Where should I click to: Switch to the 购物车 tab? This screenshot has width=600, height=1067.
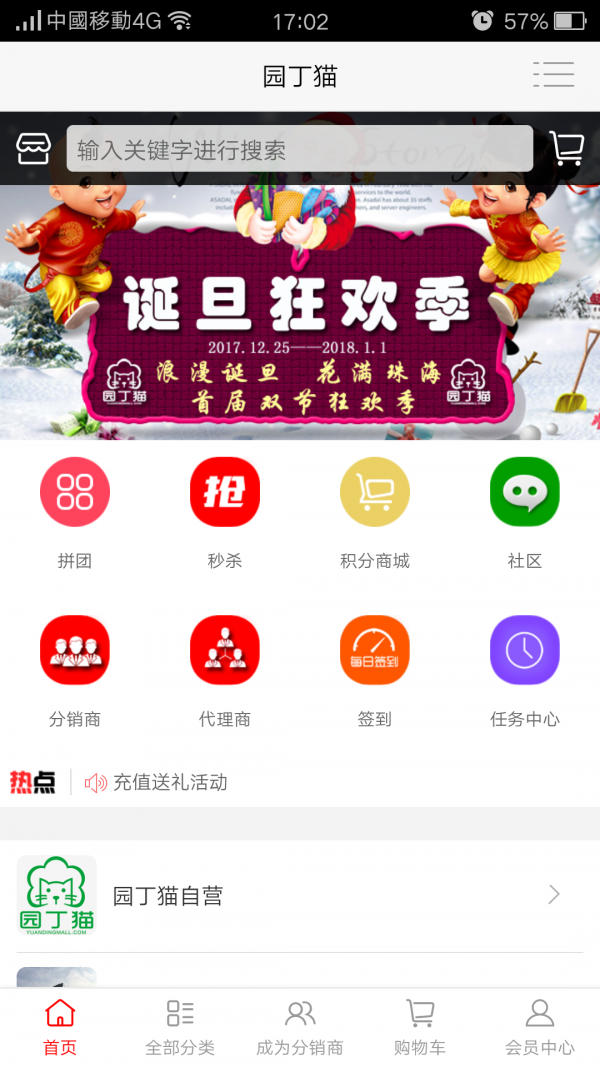[420, 1028]
